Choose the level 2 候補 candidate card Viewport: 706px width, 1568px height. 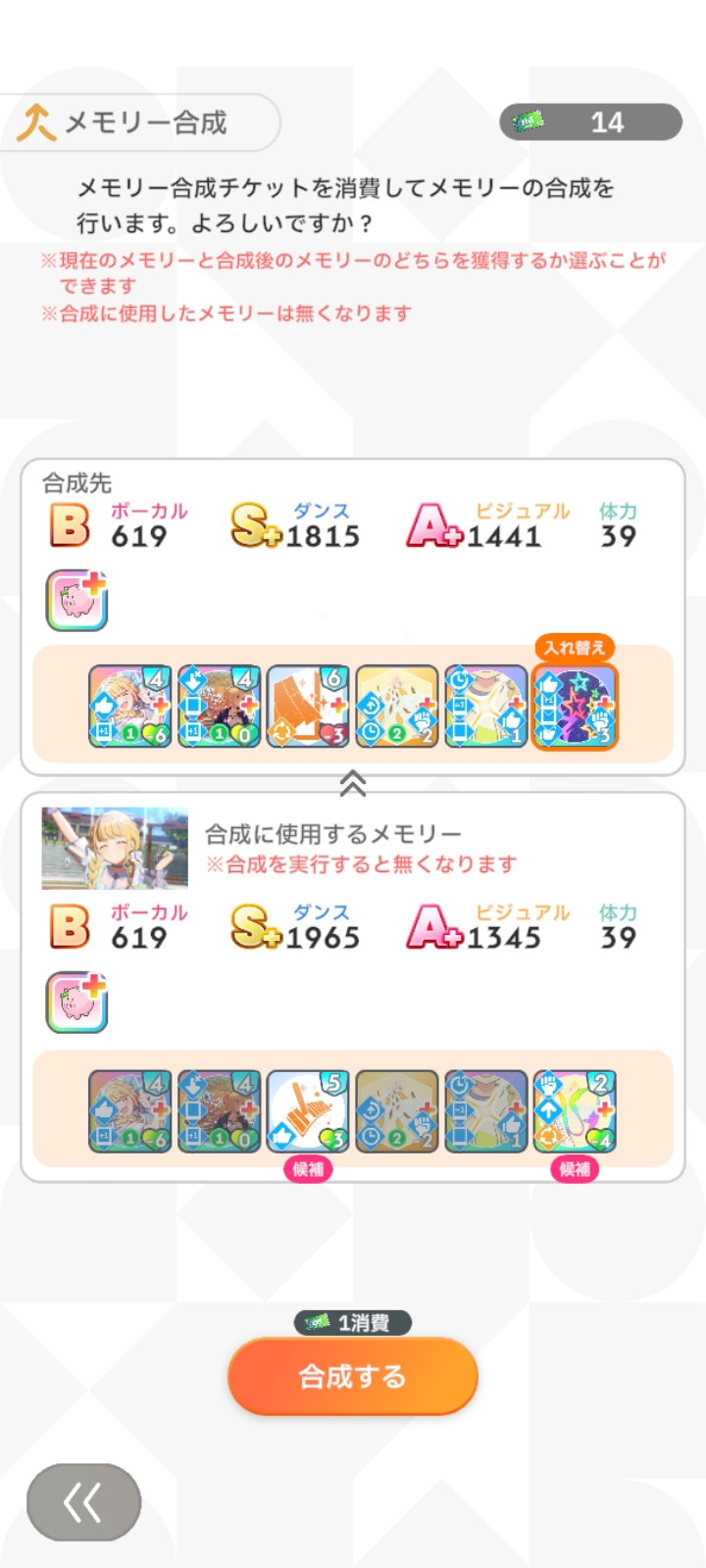575,1111
